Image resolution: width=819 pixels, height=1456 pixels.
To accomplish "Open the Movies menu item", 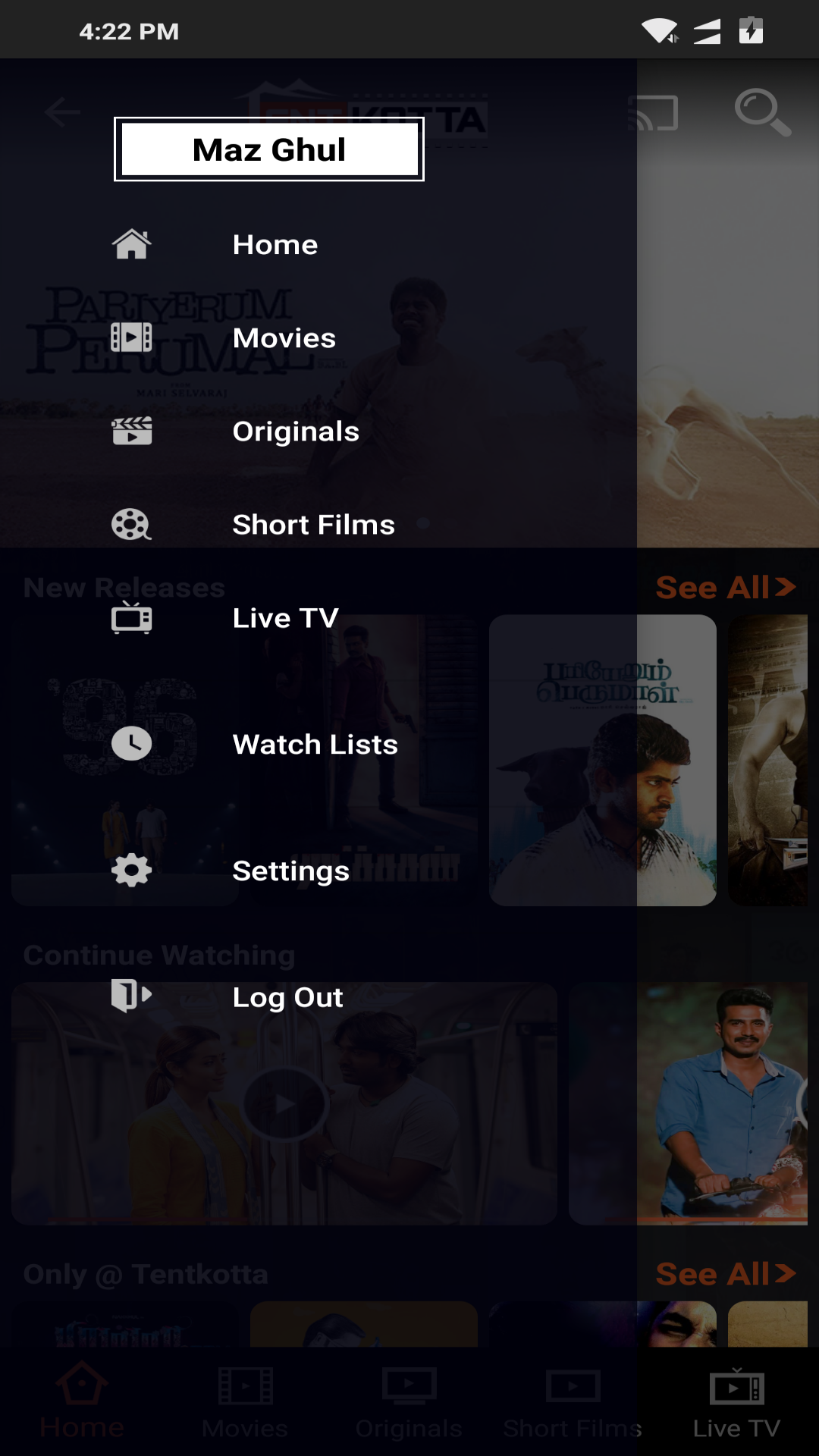I will (x=284, y=338).
